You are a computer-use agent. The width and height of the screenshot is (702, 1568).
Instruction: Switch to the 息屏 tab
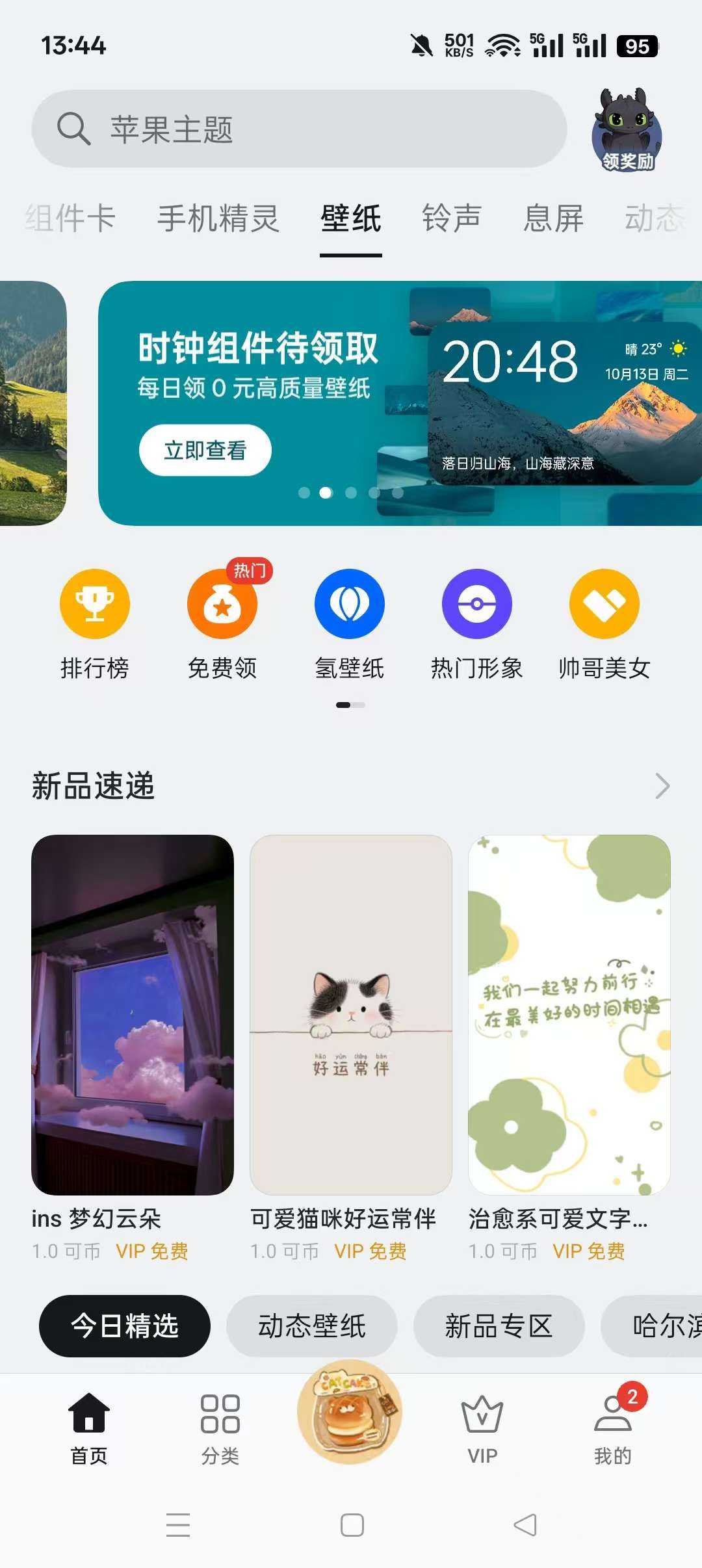[554, 218]
